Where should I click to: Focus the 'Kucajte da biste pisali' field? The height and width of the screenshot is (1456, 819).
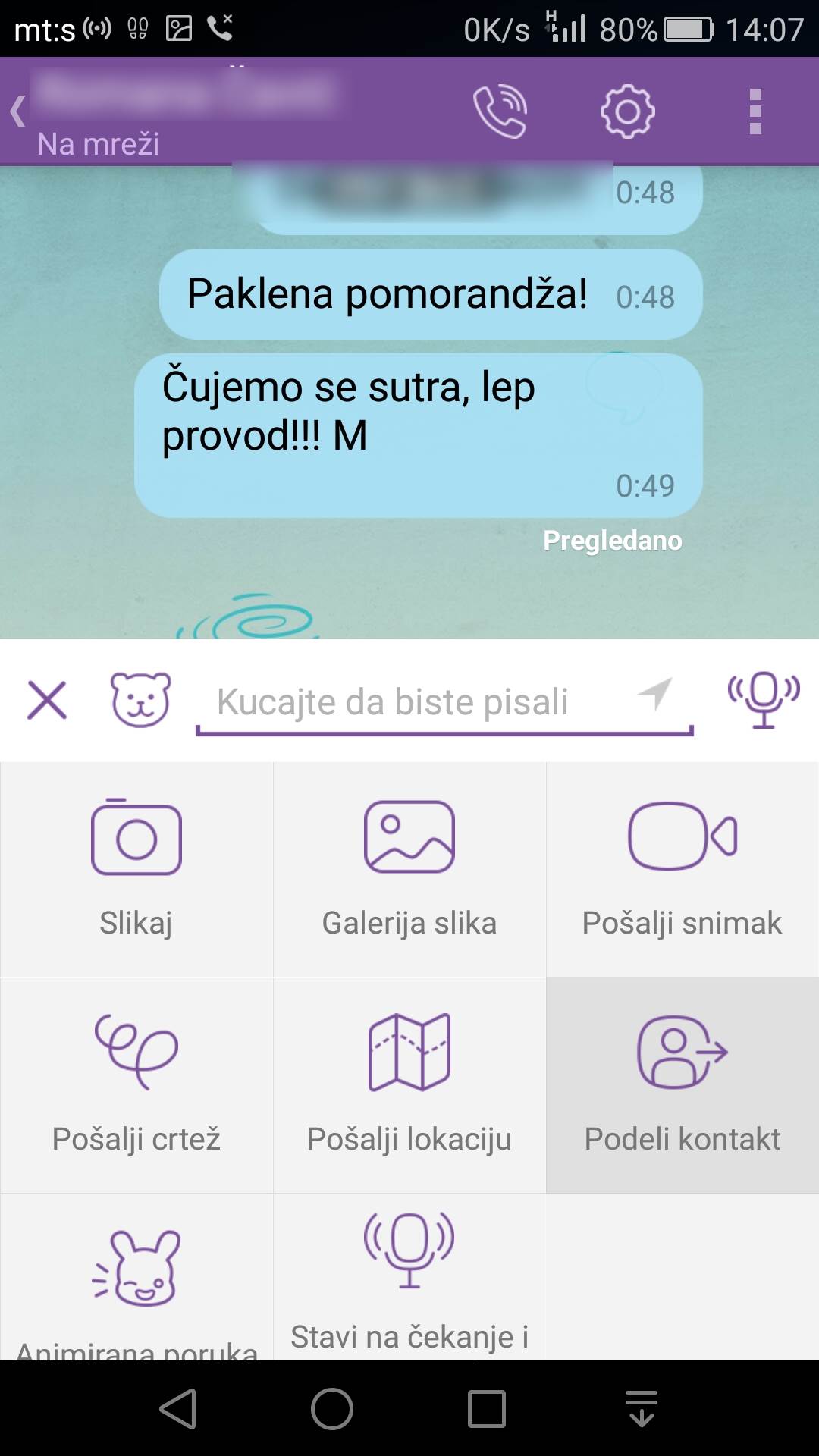409,702
